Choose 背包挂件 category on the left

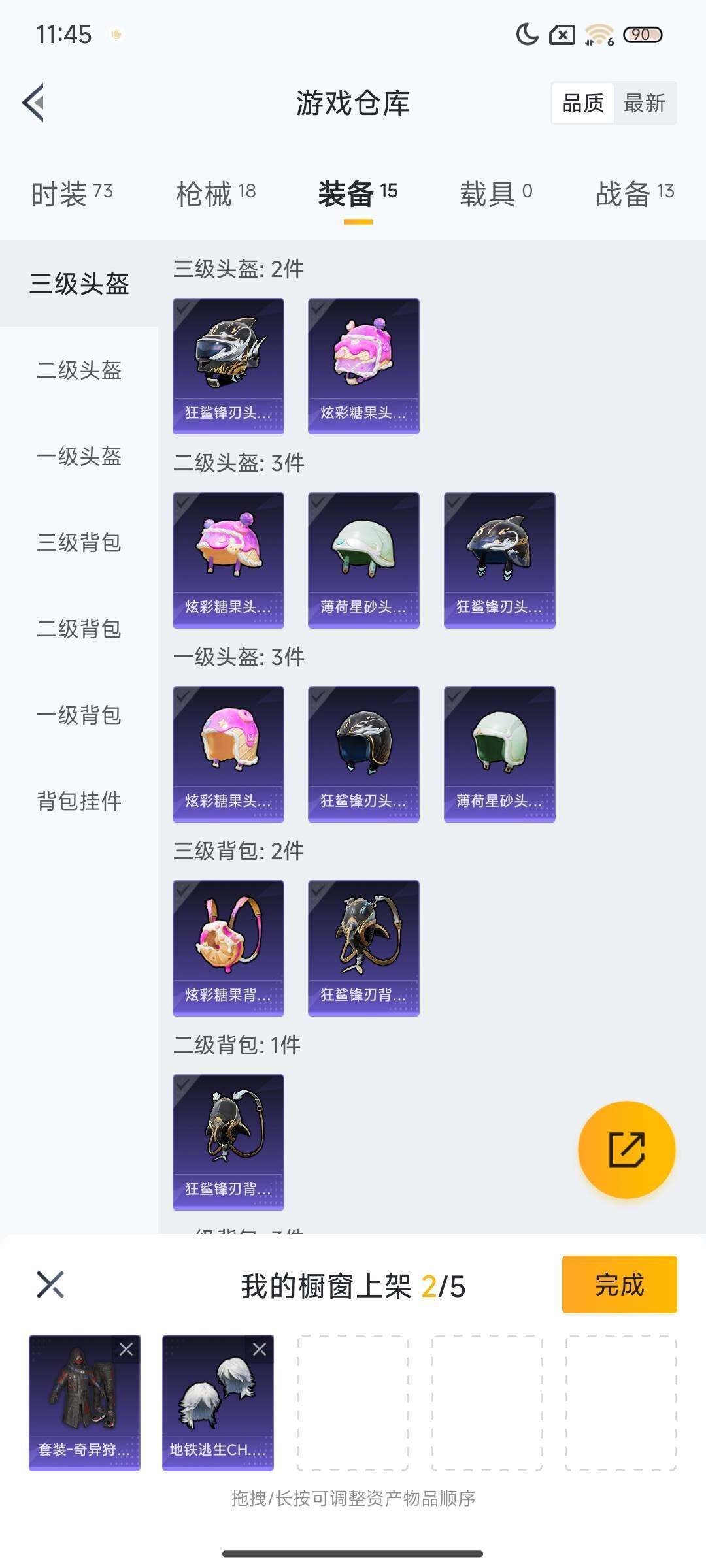[78, 802]
